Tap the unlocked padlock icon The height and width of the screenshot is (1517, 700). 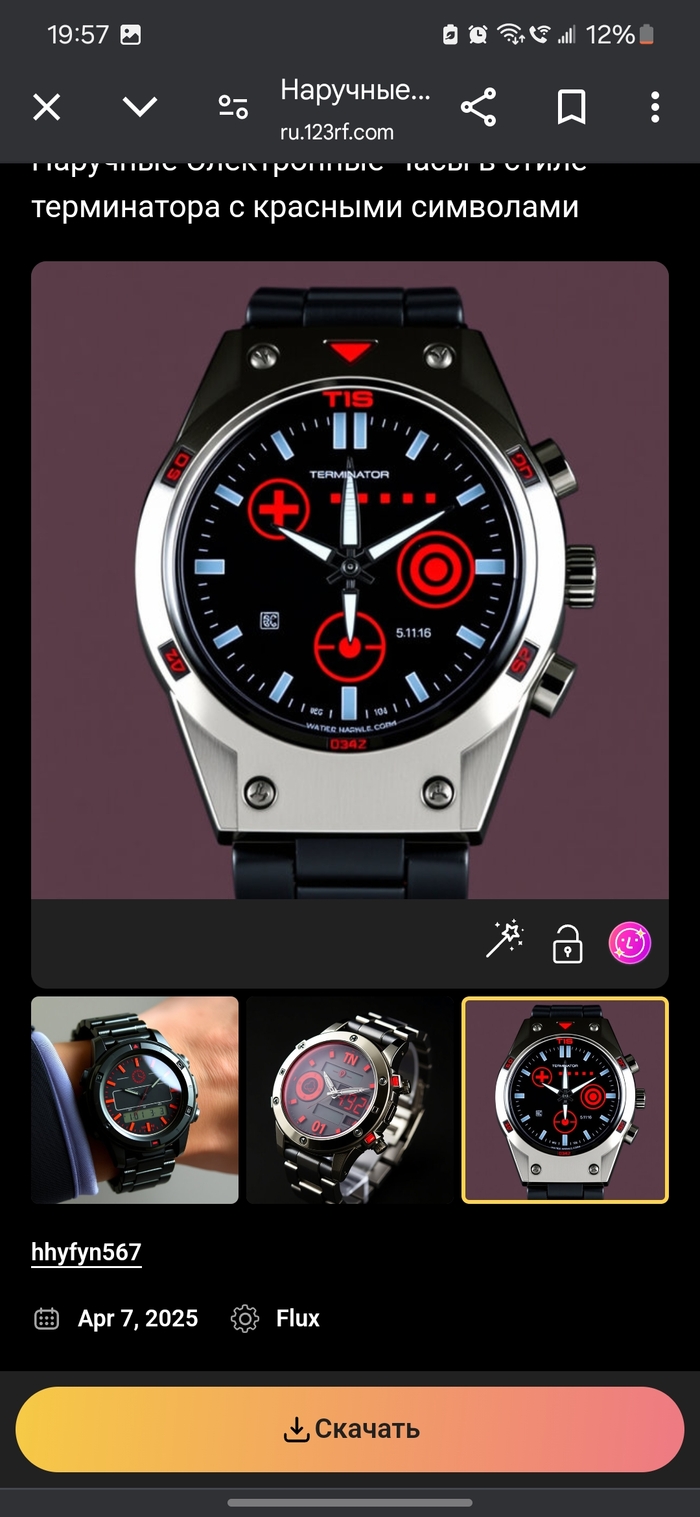[x=567, y=943]
